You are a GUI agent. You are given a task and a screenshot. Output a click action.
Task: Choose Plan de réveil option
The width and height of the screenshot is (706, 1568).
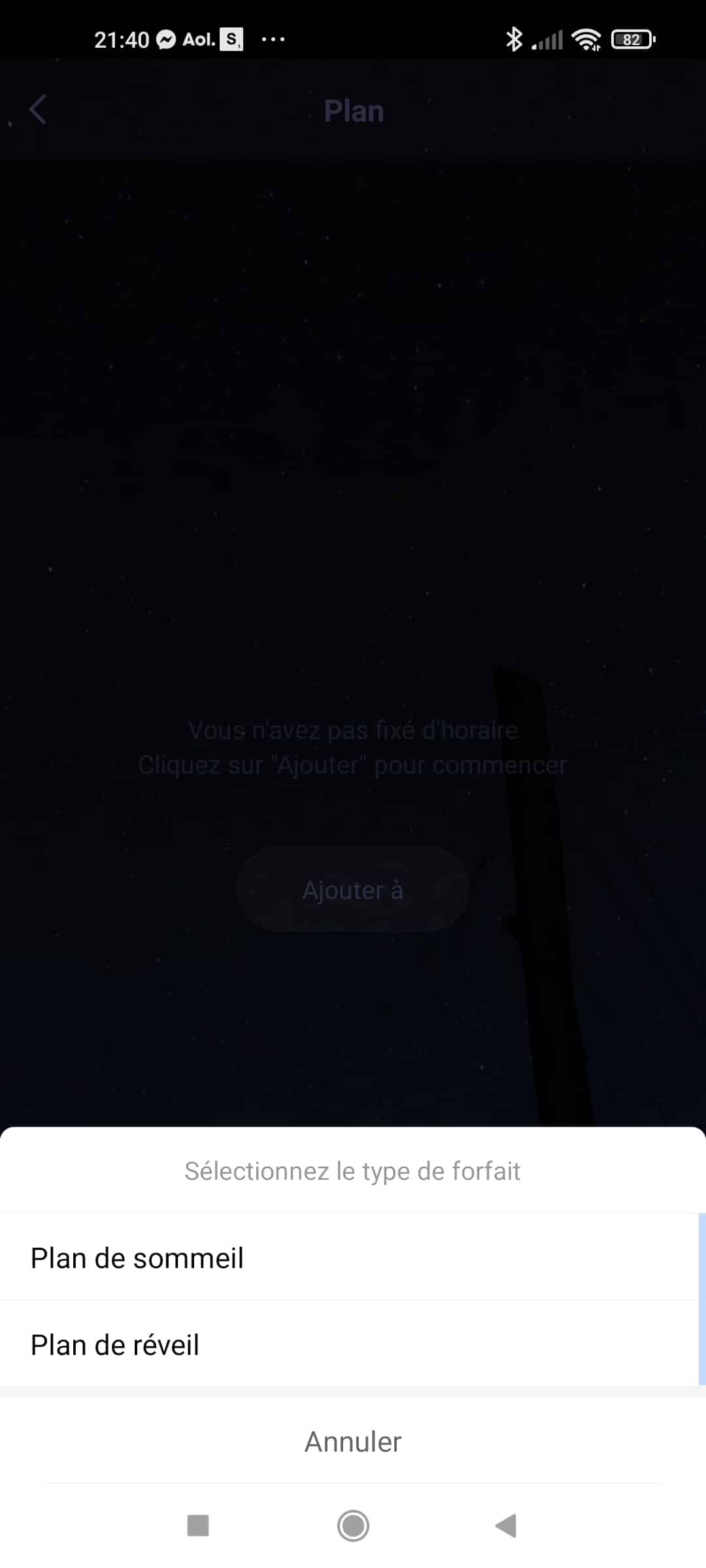tap(350, 1344)
